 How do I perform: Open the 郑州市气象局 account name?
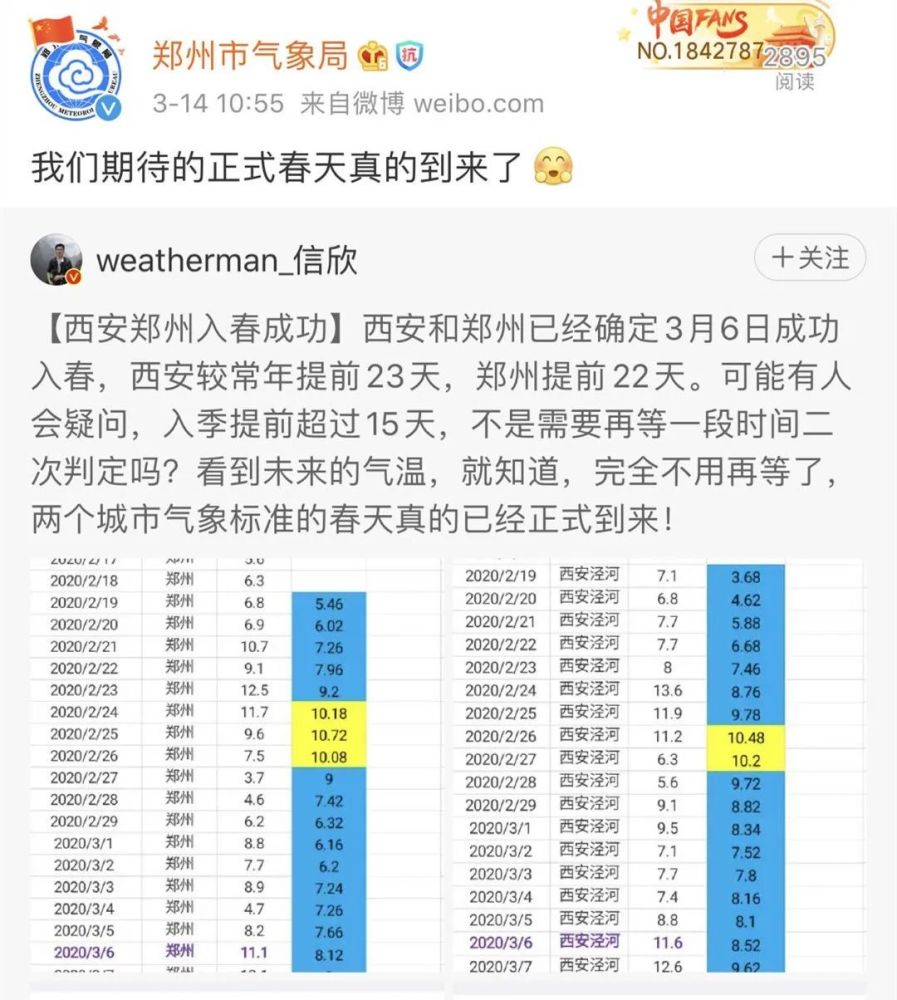click(x=250, y=56)
